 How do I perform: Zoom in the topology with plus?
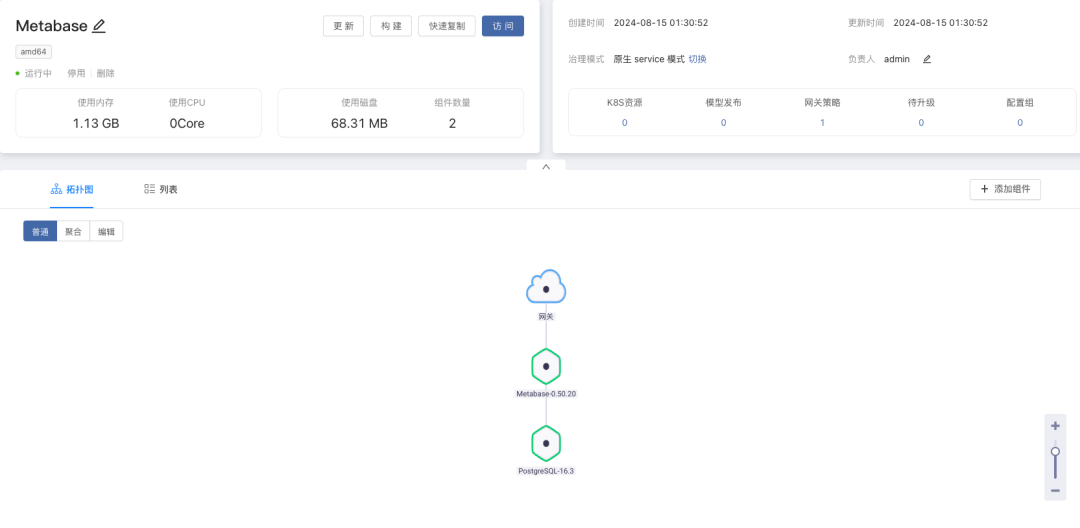[x=1055, y=426]
